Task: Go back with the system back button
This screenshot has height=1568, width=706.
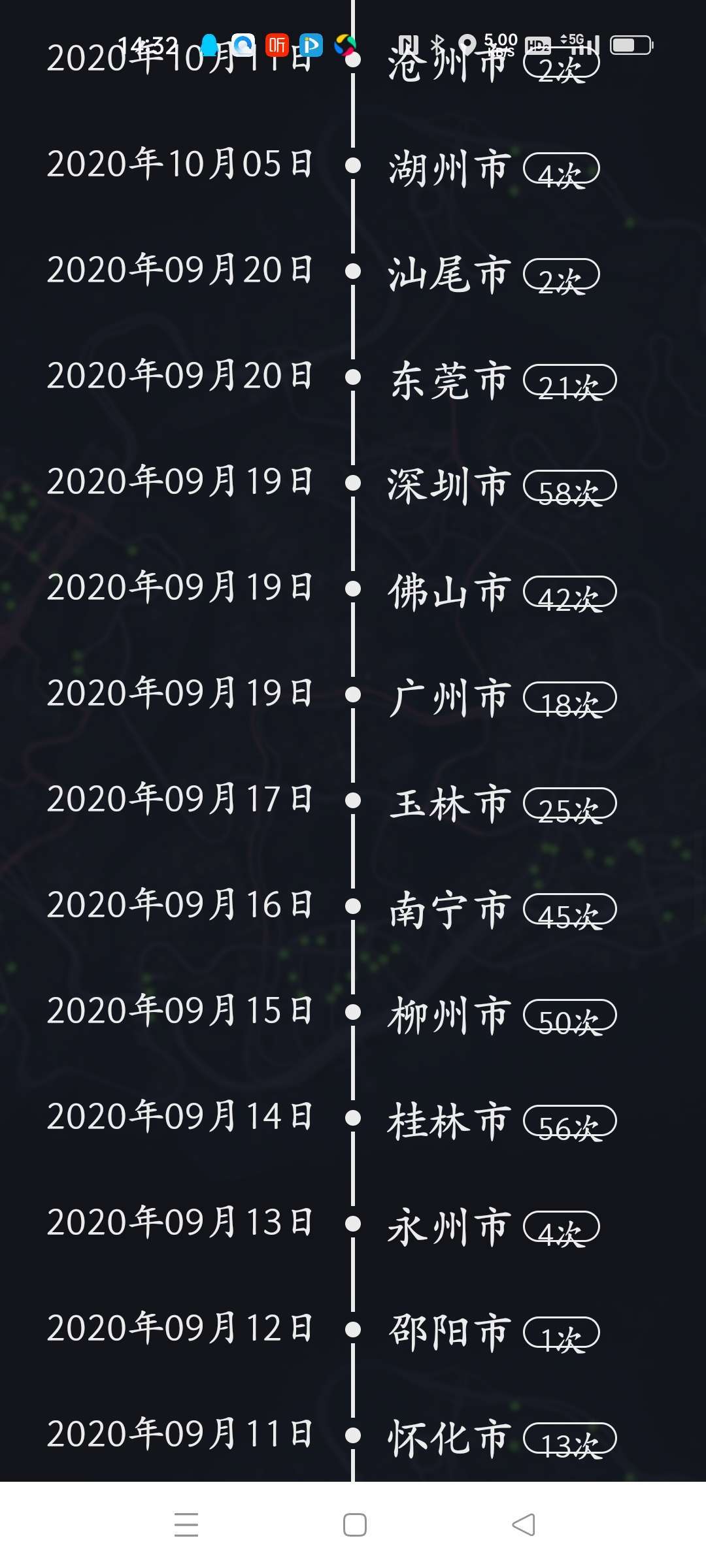Action: (x=523, y=1525)
